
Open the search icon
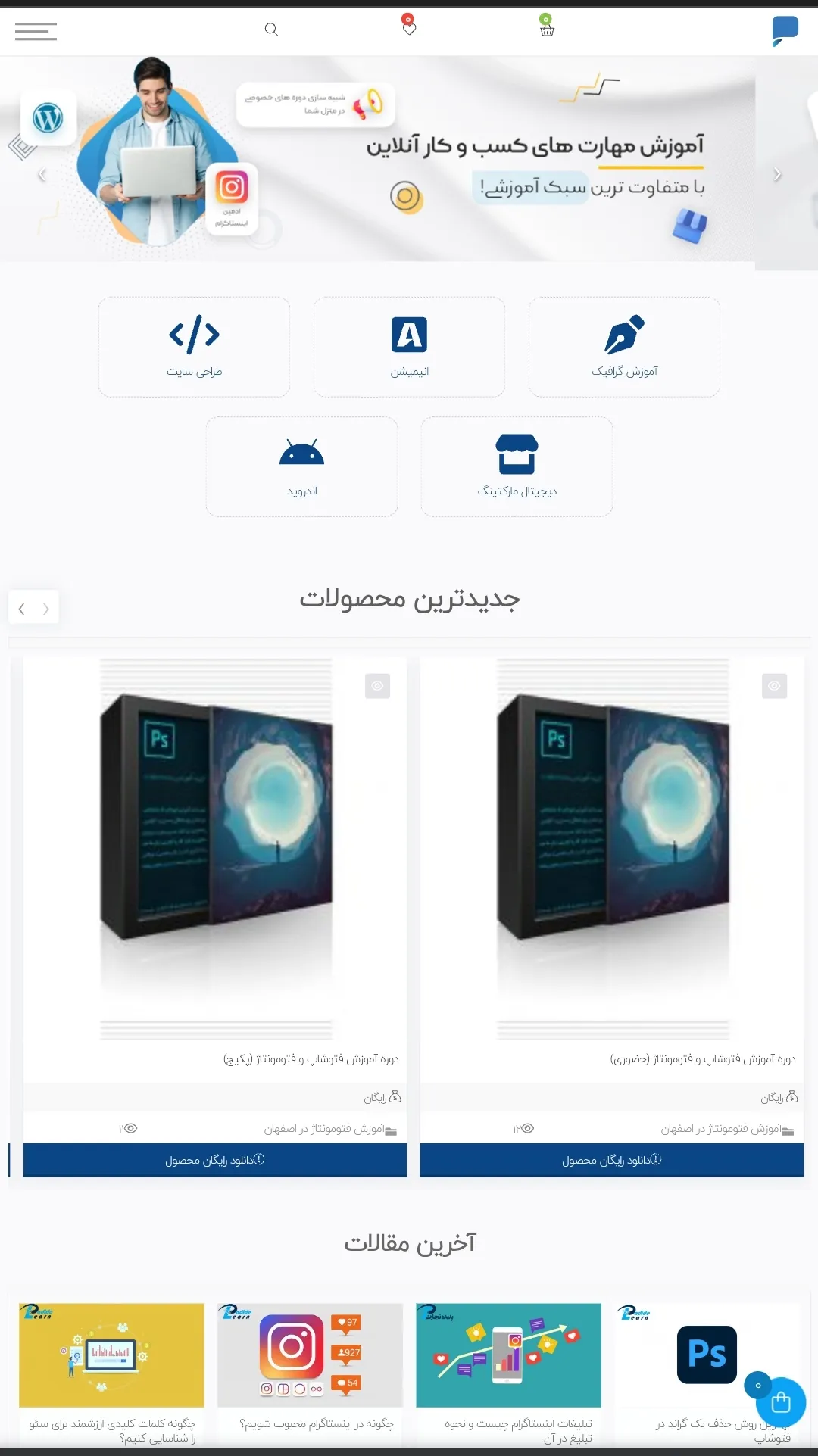click(271, 30)
